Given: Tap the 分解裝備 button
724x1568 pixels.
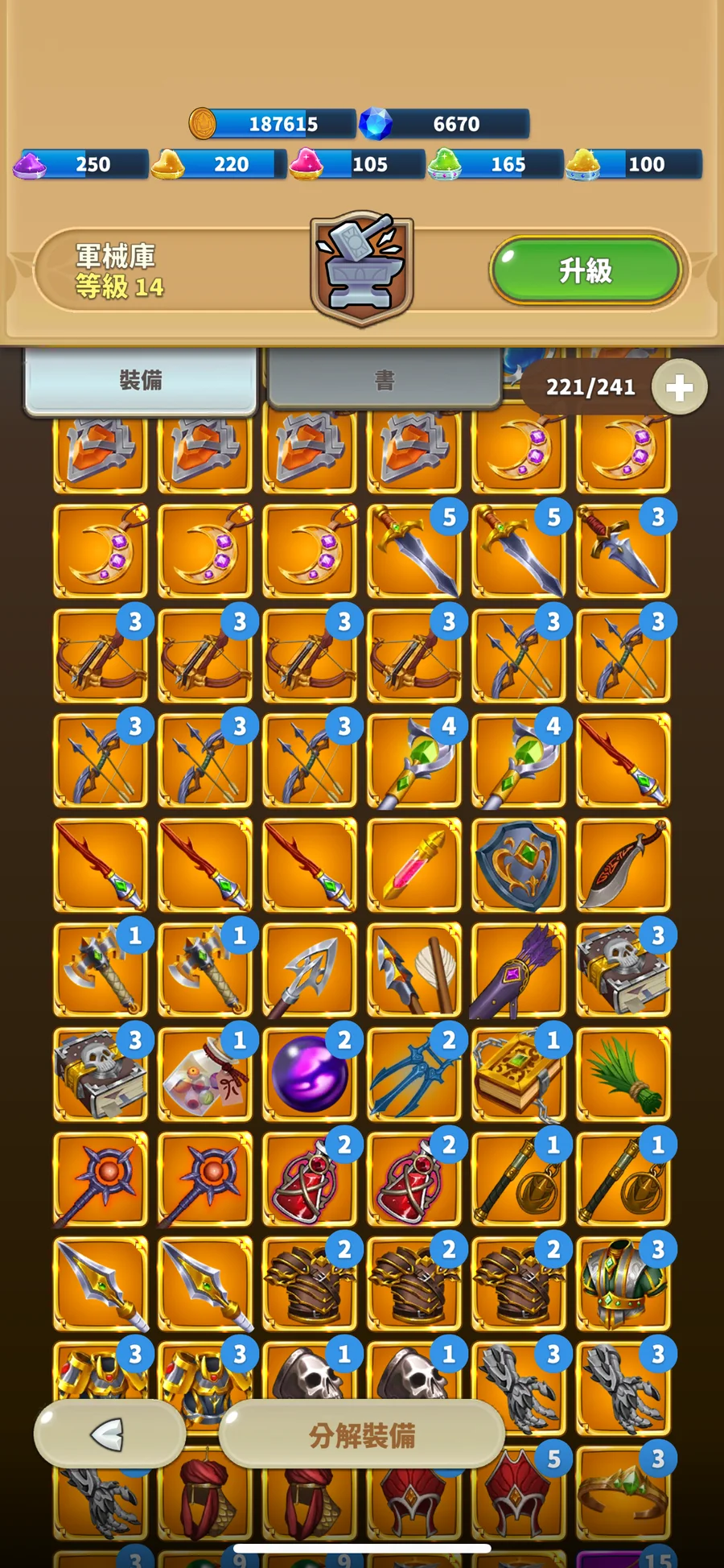Looking at the screenshot, I should pyautogui.click(x=362, y=1434).
